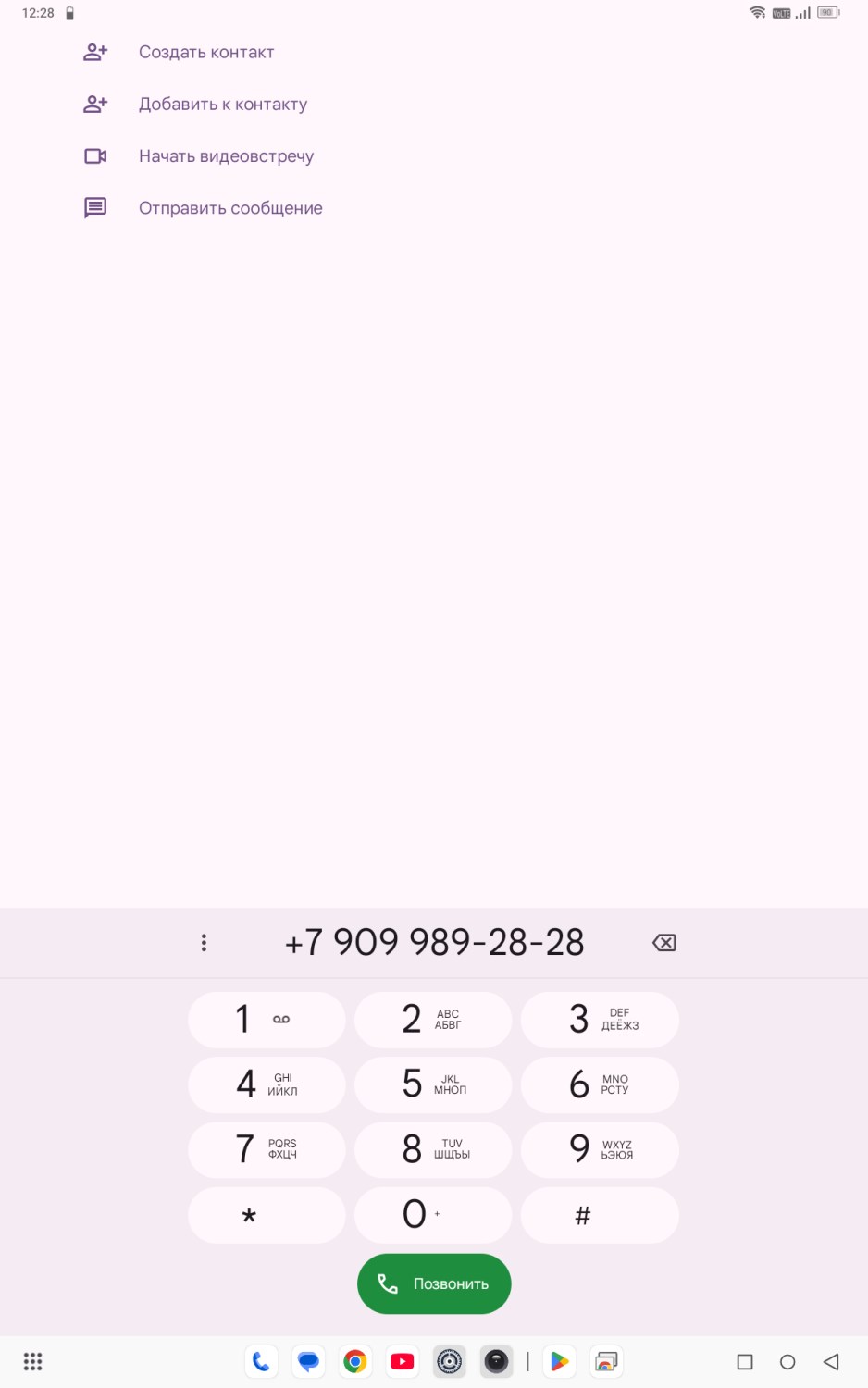Tap 'Создать контакт' to create a contact

click(x=205, y=53)
